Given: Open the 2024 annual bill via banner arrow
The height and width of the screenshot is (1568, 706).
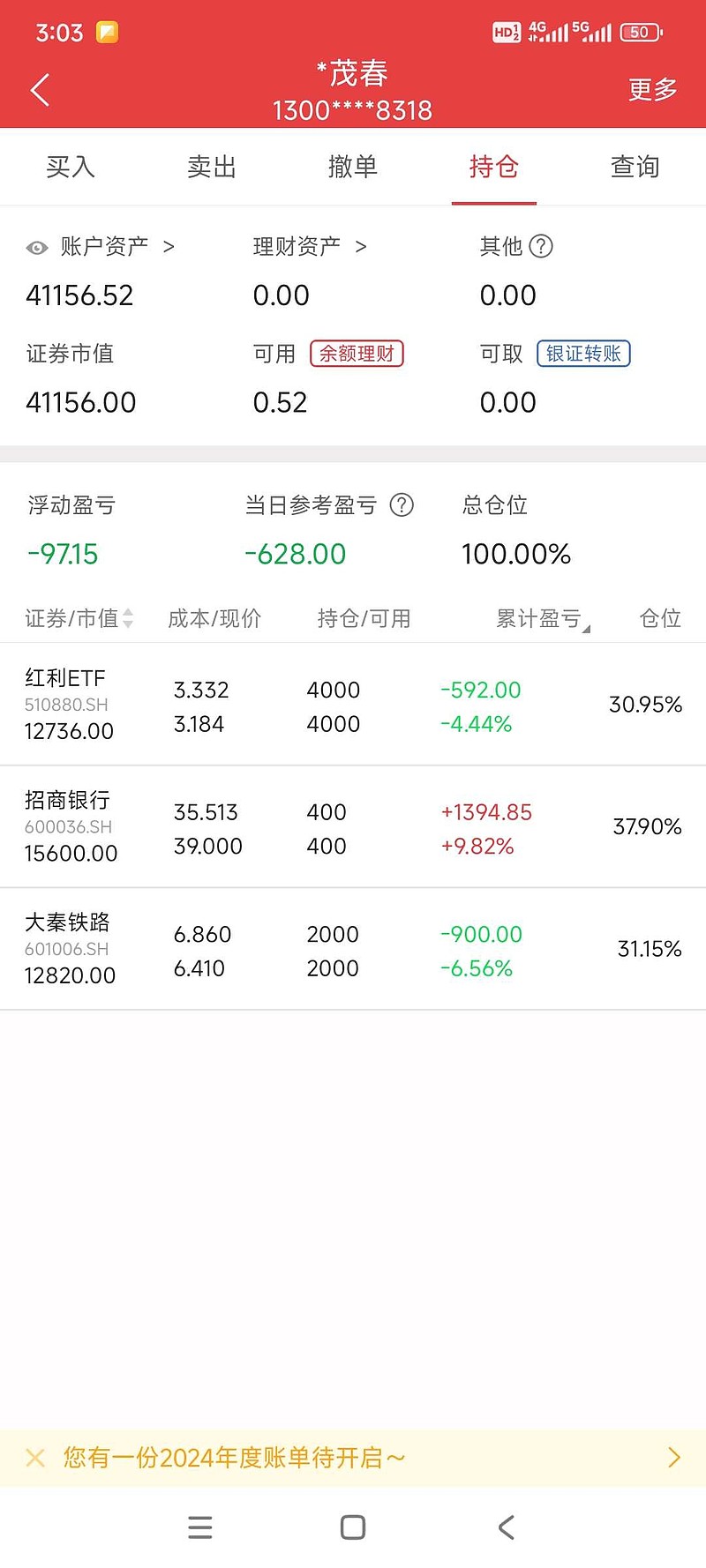Looking at the screenshot, I should pos(673,1458).
